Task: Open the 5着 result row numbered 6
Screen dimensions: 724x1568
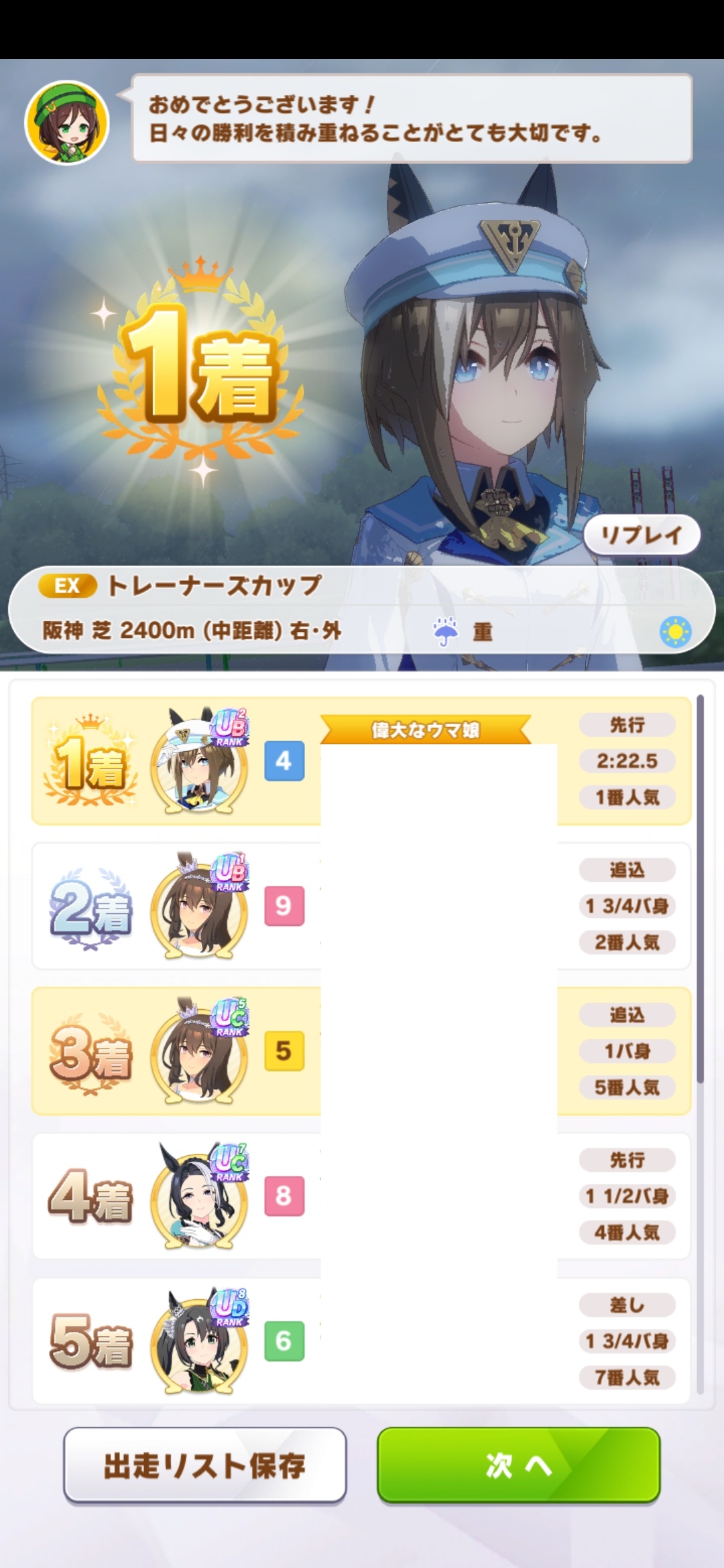Action: (361, 1341)
